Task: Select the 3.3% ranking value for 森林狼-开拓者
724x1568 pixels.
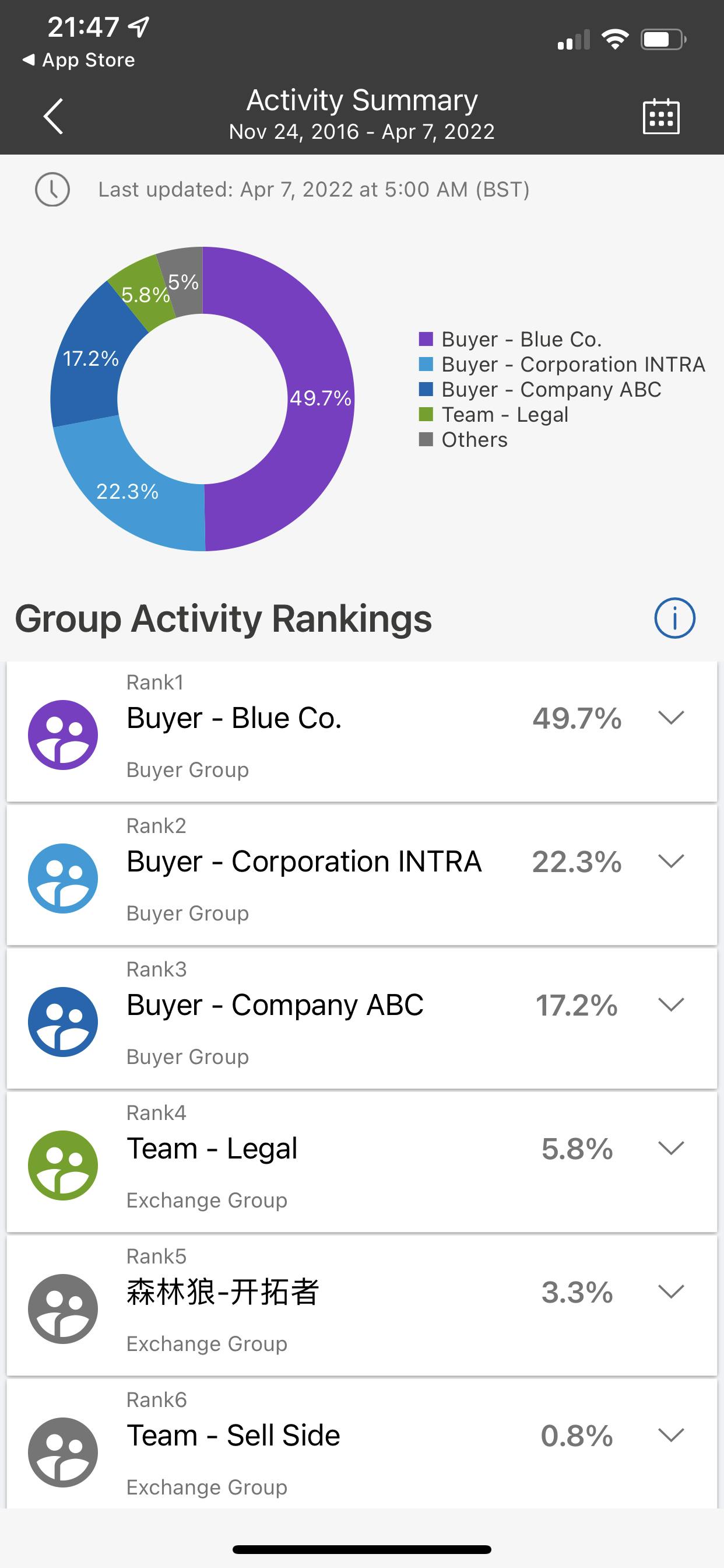Action: (577, 1293)
